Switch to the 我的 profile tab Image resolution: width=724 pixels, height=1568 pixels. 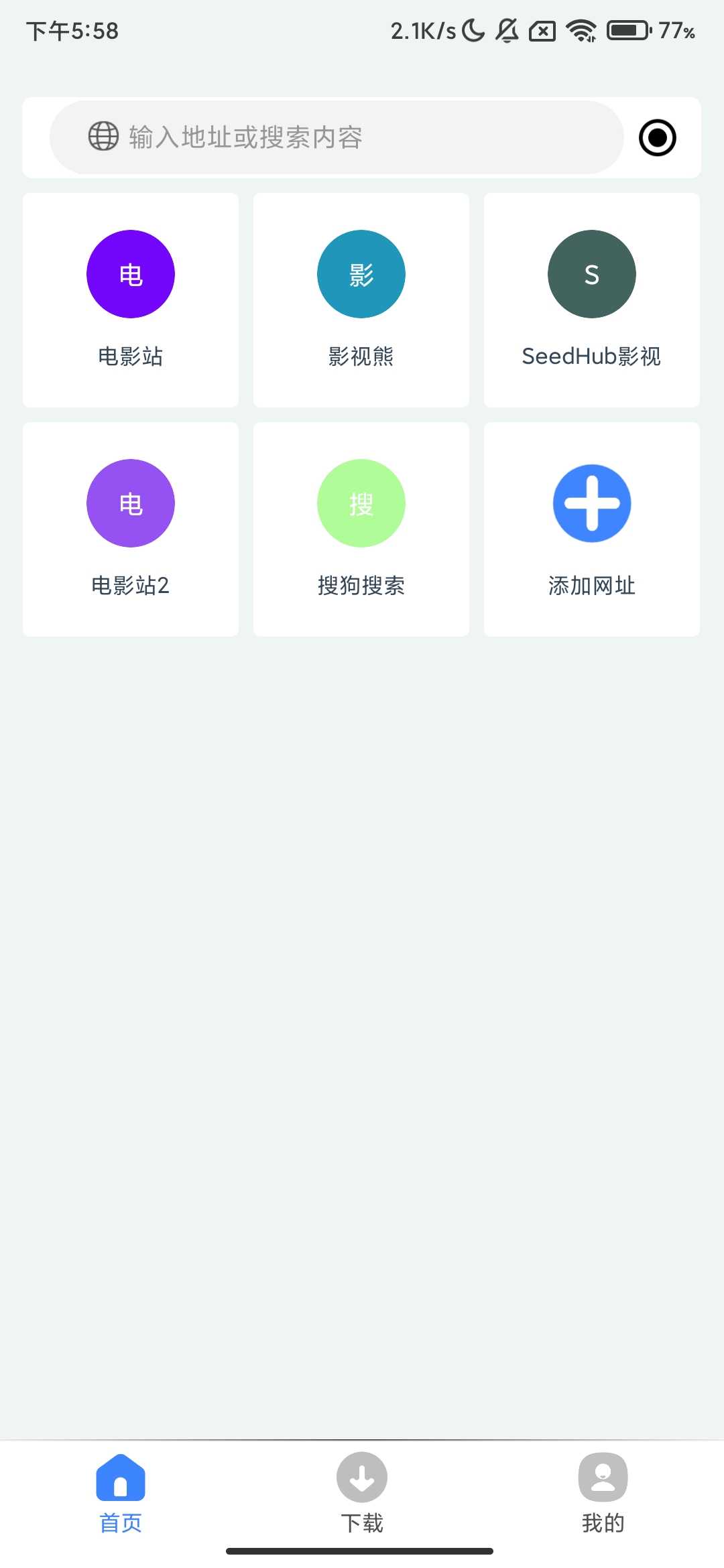point(602,1491)
